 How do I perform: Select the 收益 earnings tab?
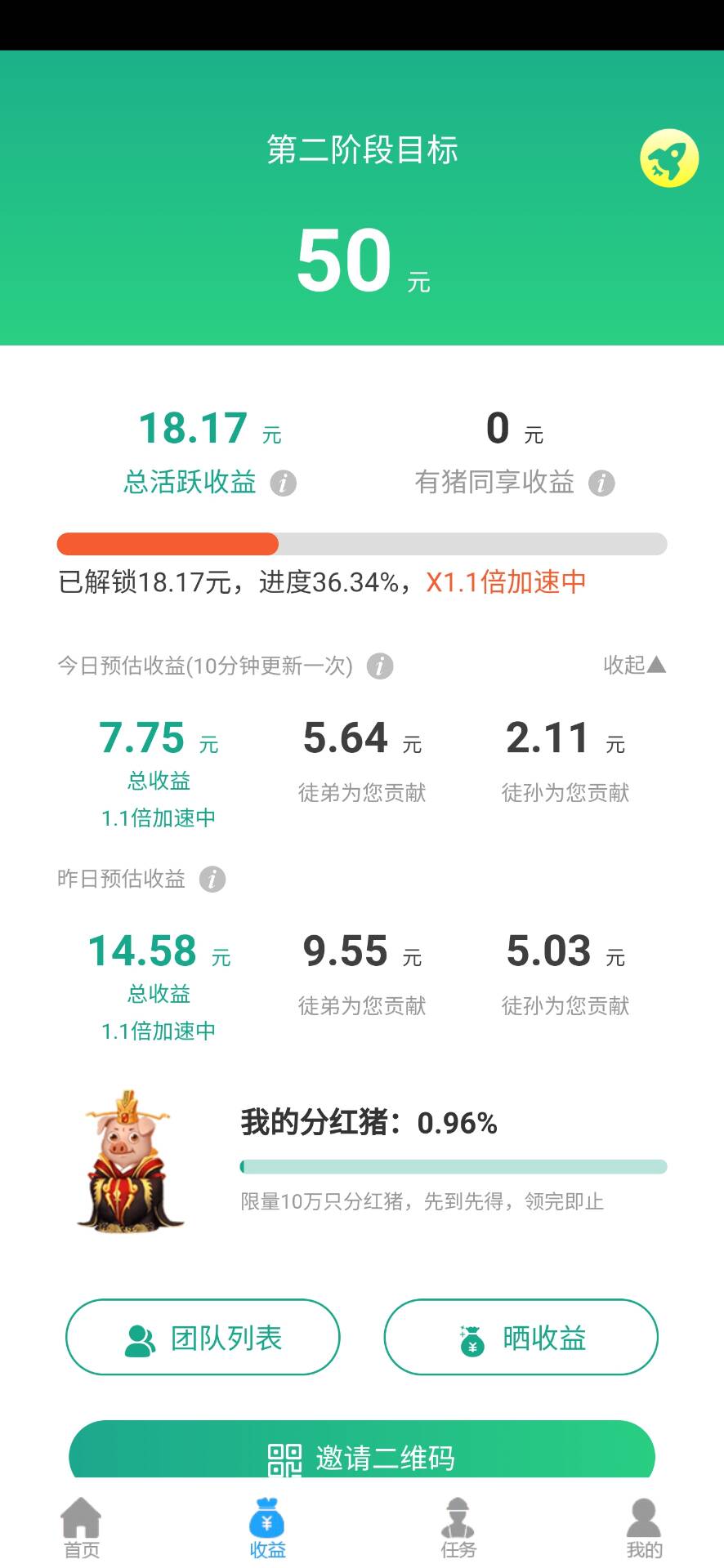click(267, 1528)
